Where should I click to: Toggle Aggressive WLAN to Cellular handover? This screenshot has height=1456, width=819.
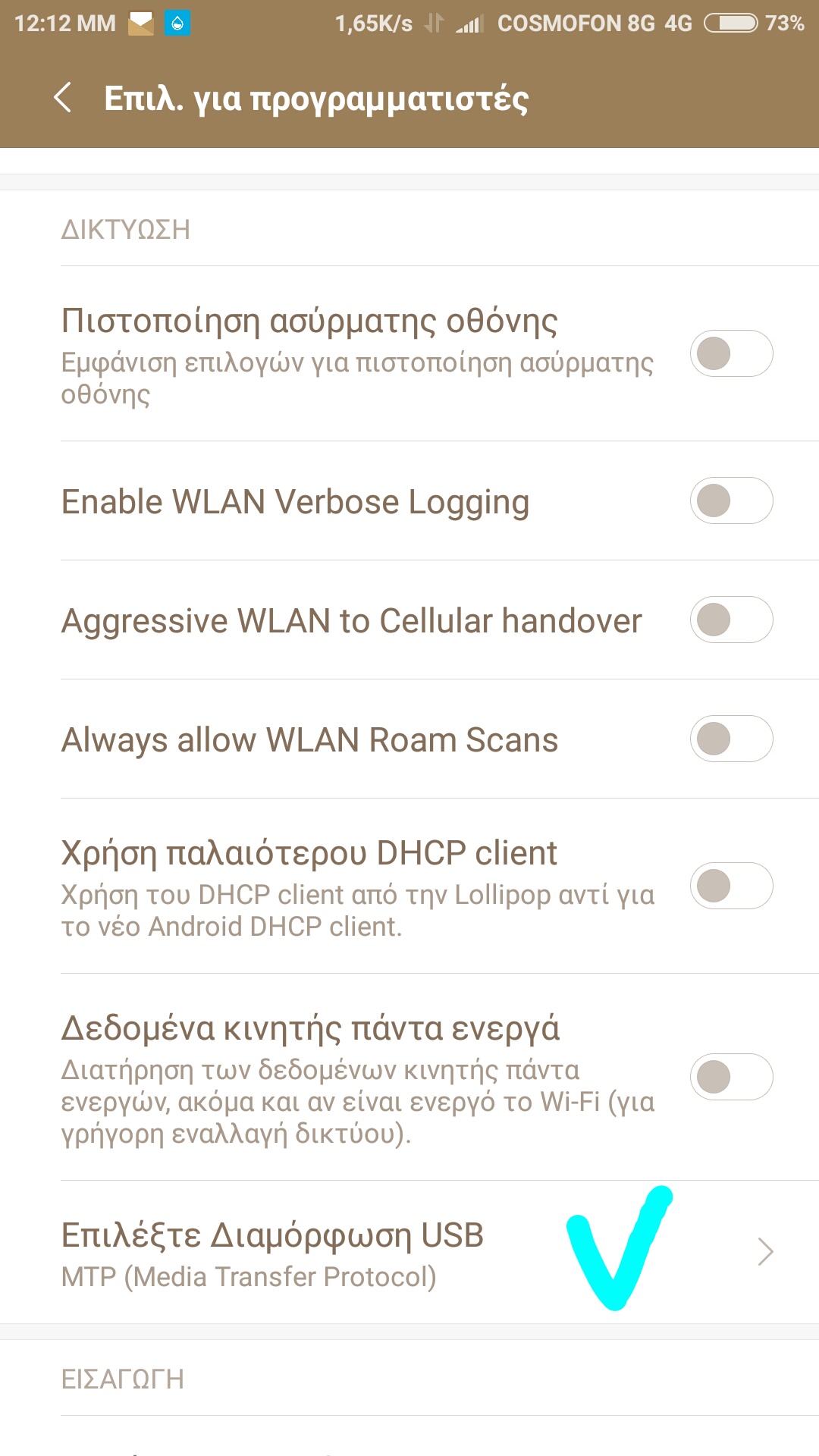point(731,620)
